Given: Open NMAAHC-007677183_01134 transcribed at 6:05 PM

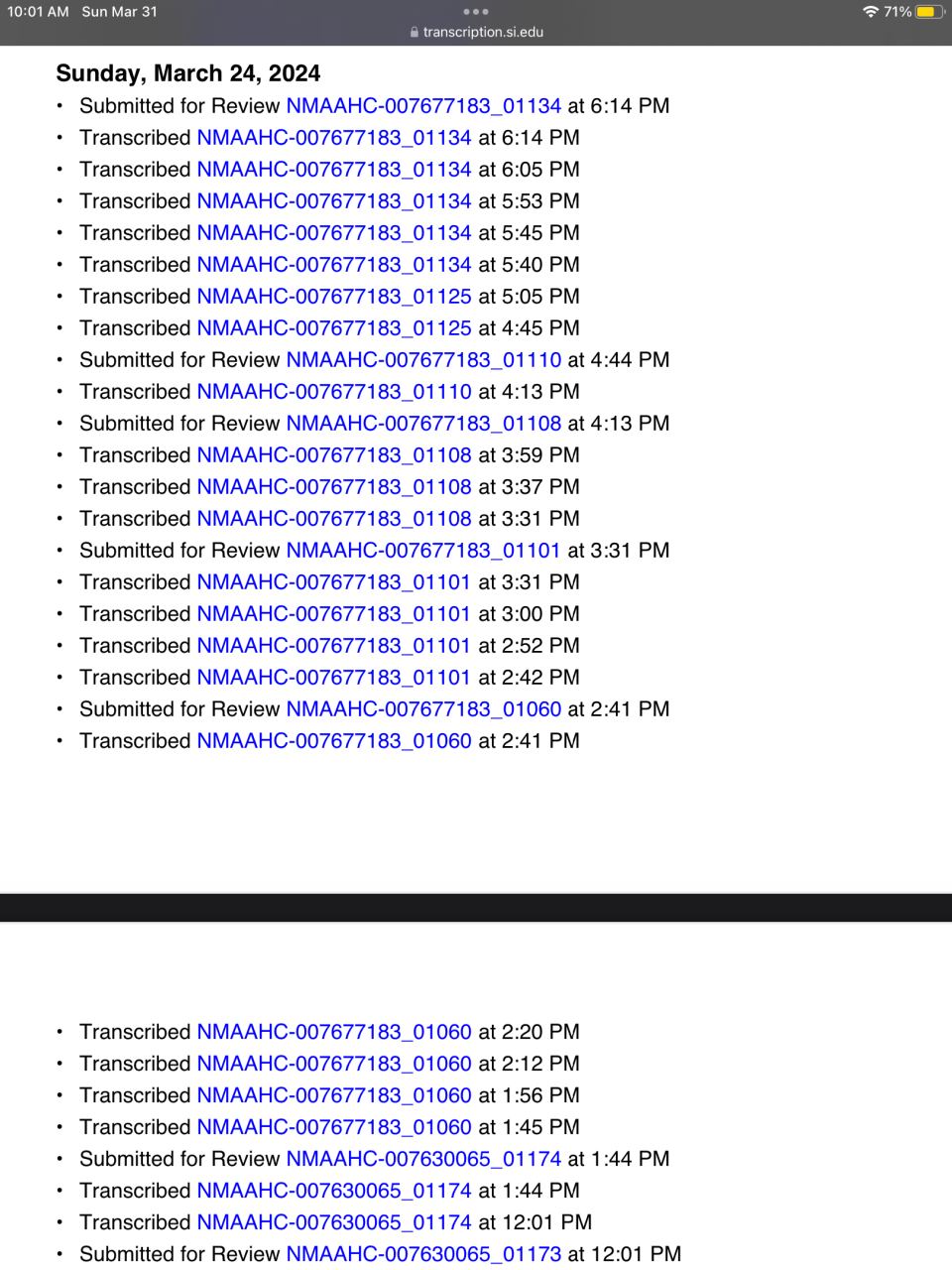Looking at the screenshot, I should 334,170.
